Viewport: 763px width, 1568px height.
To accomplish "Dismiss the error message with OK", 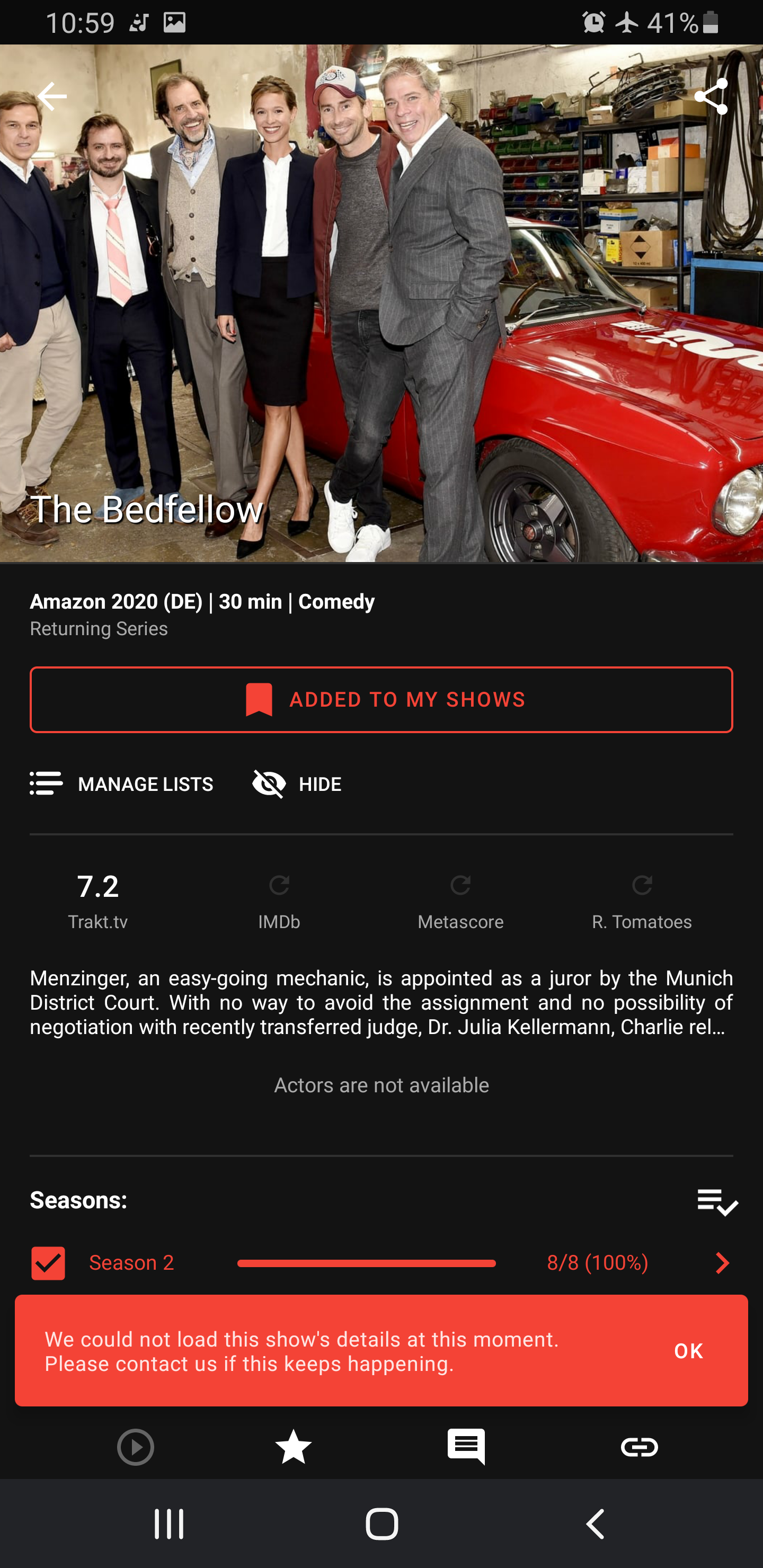I will click(x=688, y=1351).
